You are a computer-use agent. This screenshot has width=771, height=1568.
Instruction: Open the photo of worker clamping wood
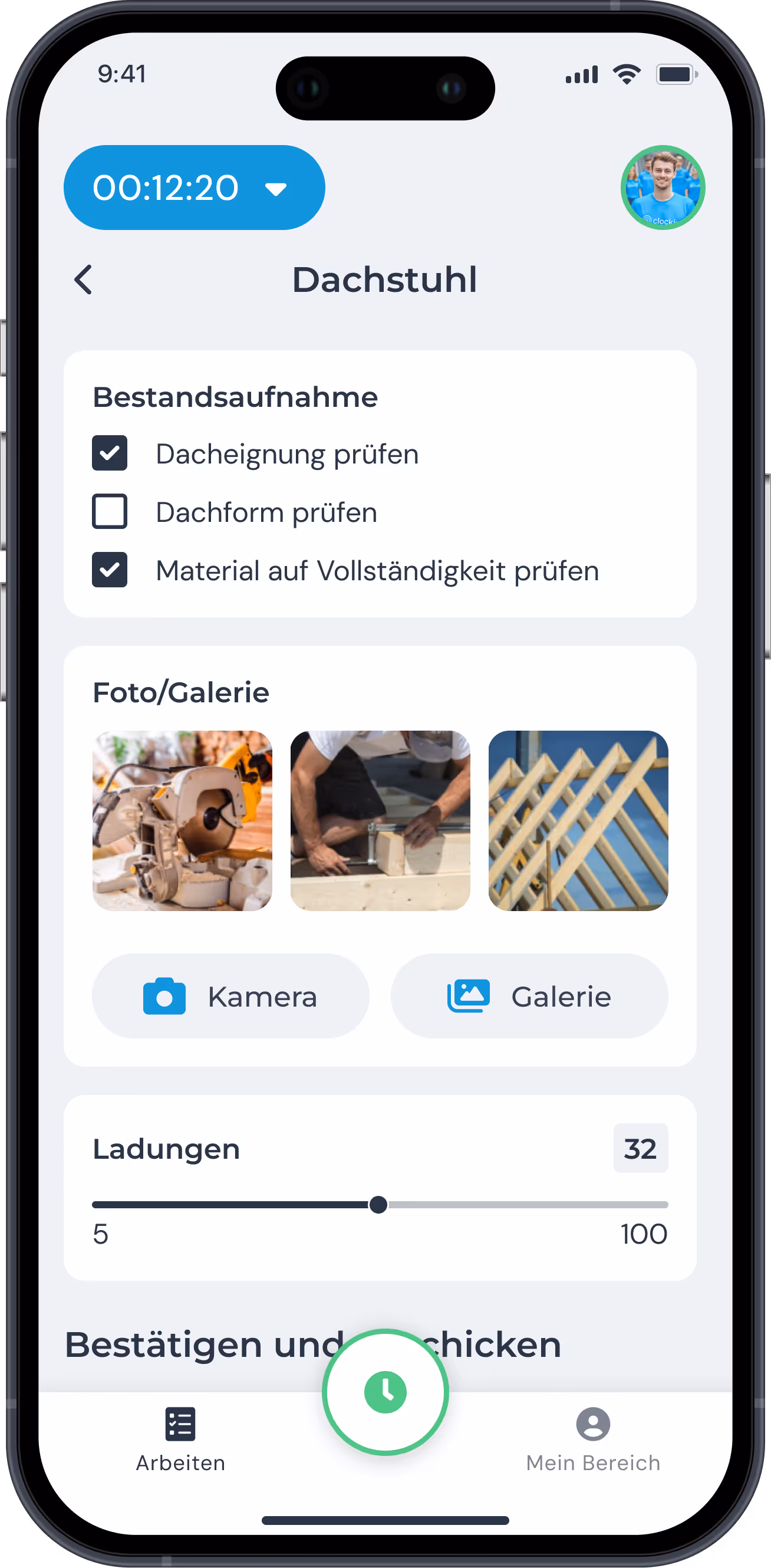pyautogui.click(x=380, y=820)
